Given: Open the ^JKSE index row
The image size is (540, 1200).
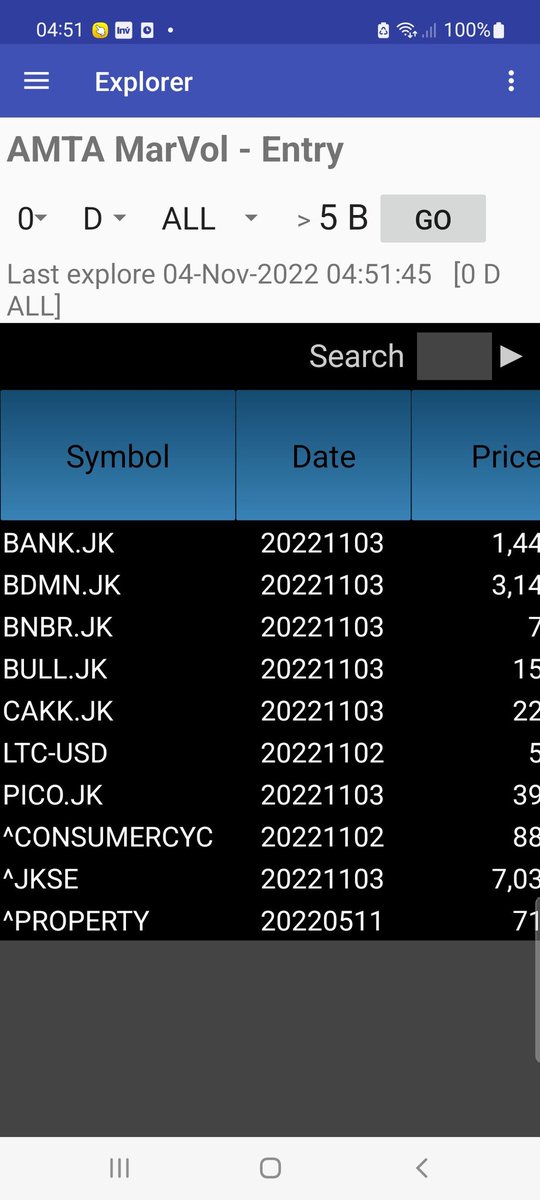Looking at the screenshot, I should tap(270, 879).
